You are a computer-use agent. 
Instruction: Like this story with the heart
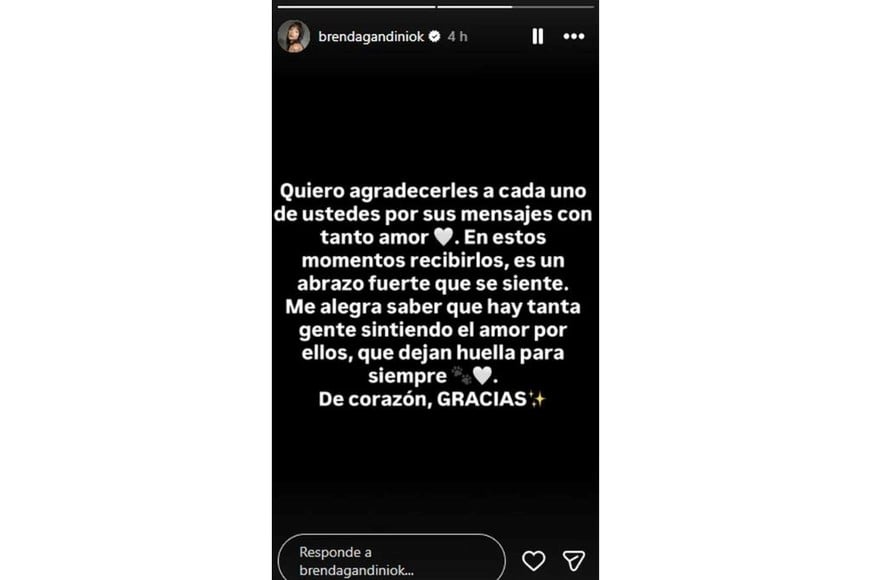(534, 560)
